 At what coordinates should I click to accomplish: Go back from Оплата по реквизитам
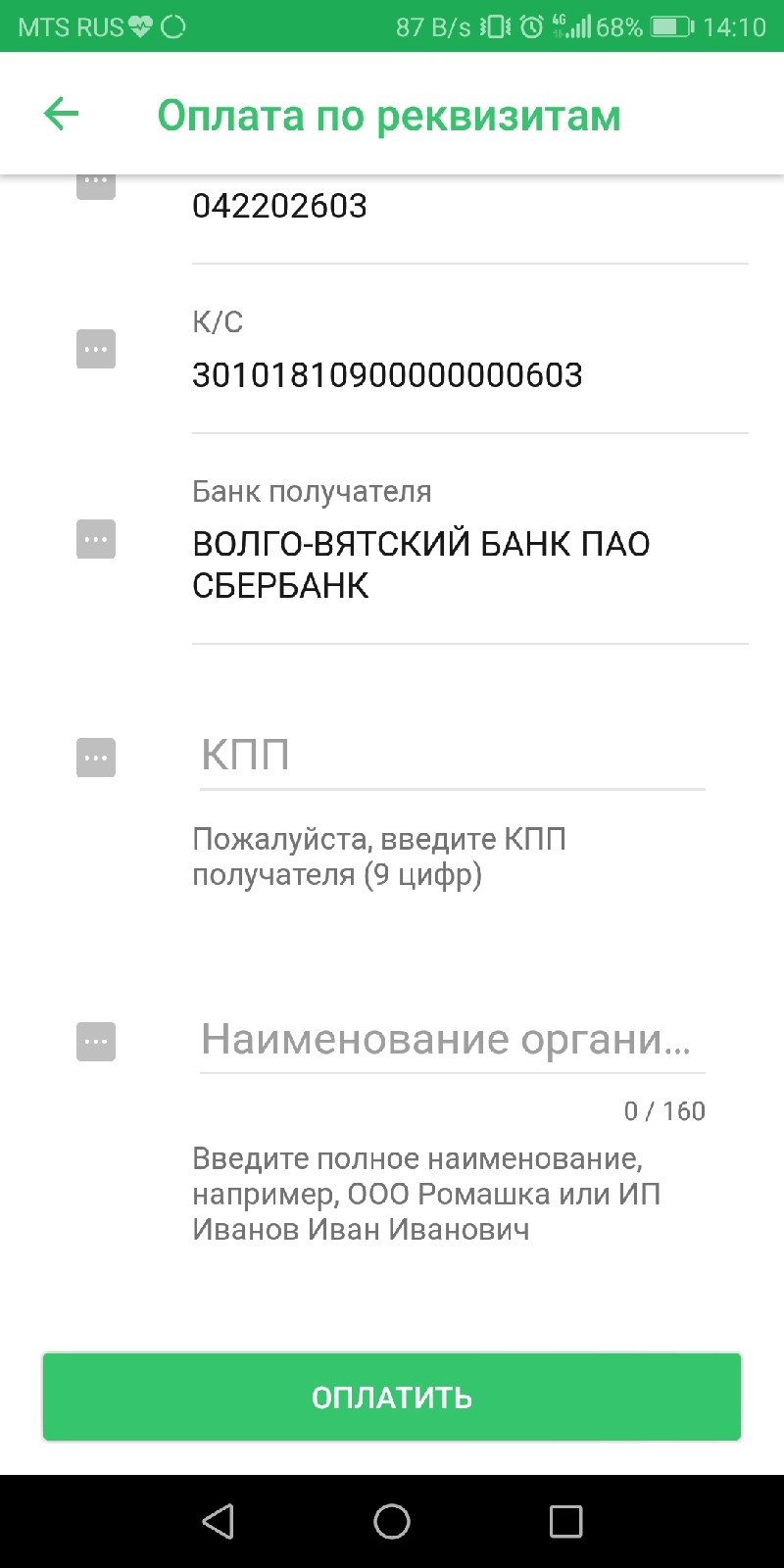click(x=61, y=114)
